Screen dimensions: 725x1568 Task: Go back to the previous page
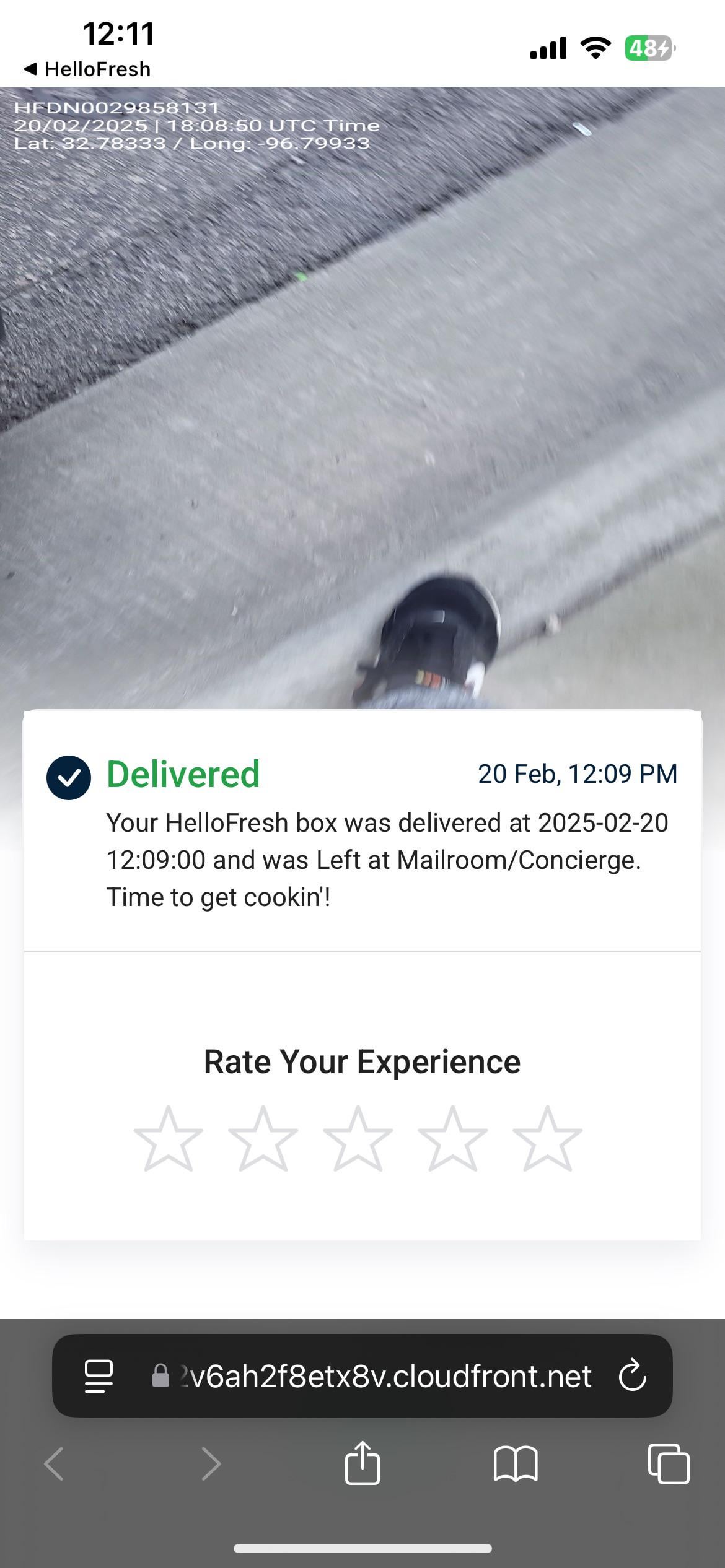click(x=55, y=1464)
